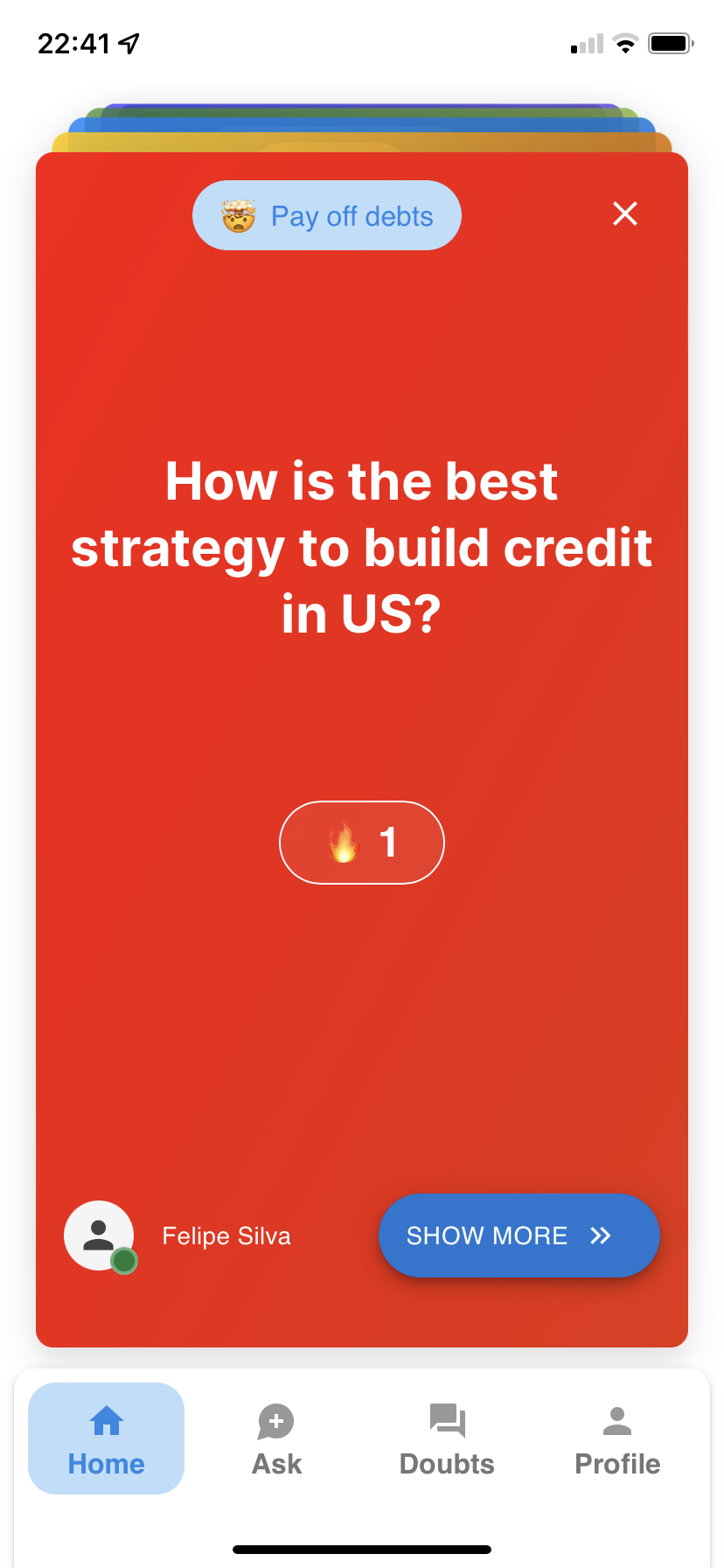Open the Doubts tab
The width and height of the screenshot is (724, 1568).
(x=447, y=1438)
